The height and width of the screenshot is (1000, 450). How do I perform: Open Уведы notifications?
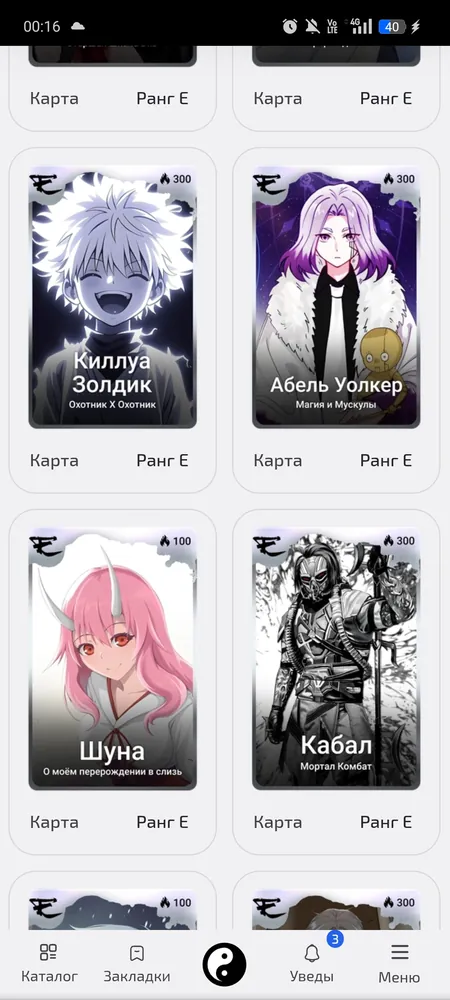(x=312, y=963)
